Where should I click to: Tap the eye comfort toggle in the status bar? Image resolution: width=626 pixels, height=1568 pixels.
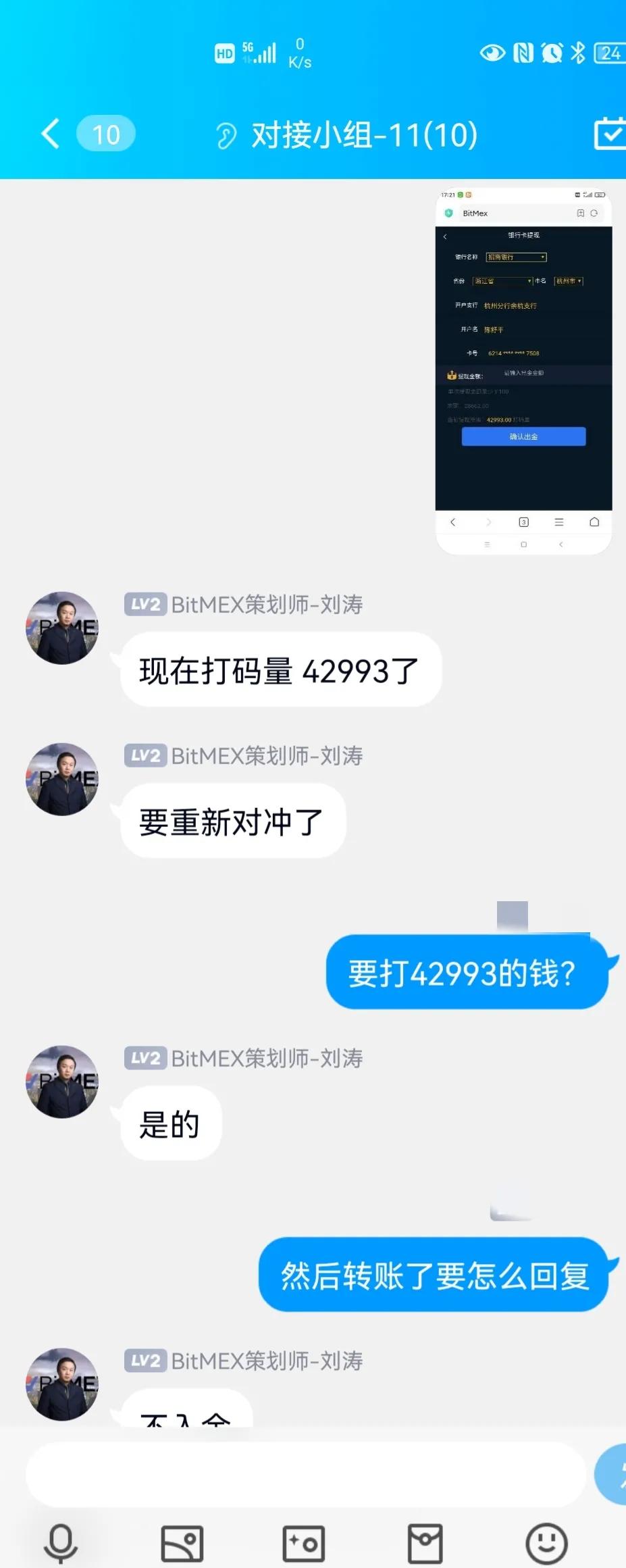494,53
